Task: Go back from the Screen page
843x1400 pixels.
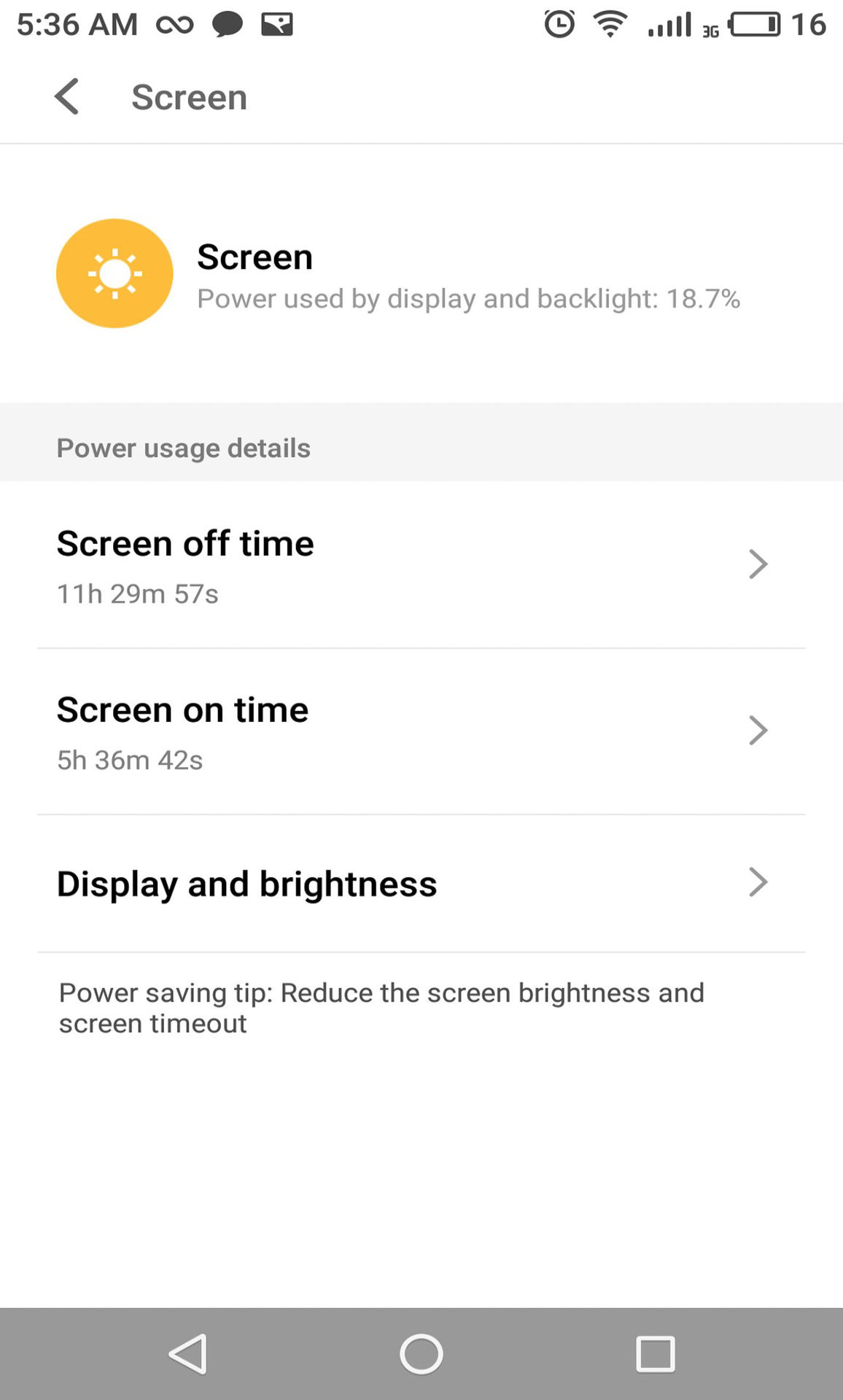Action: click(x=67, y=97)
